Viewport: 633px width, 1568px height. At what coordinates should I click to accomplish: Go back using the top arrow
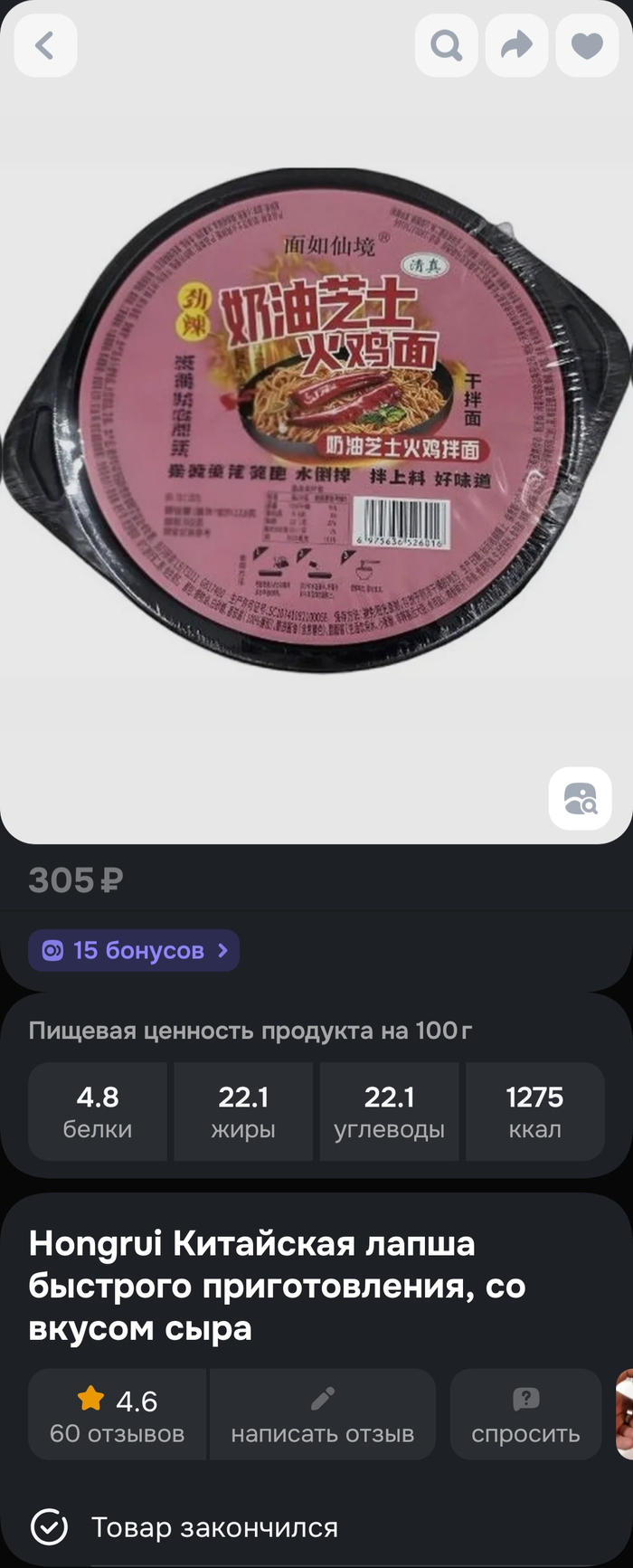tap(45, 45)
